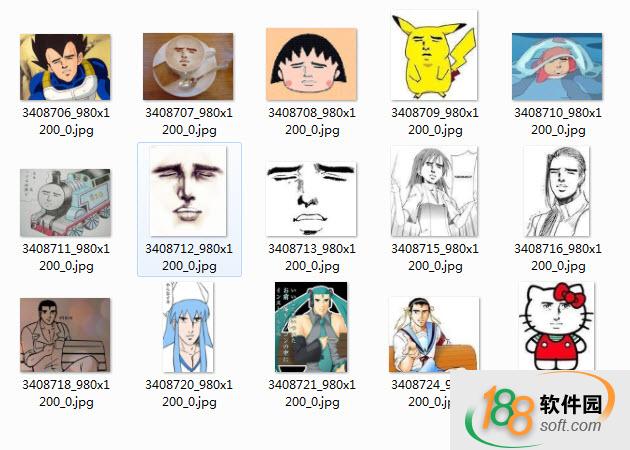Select the 3408711_980x1200_0.jpg file
Viewport: 630px width, 450px height.
(x=65, y=202)
